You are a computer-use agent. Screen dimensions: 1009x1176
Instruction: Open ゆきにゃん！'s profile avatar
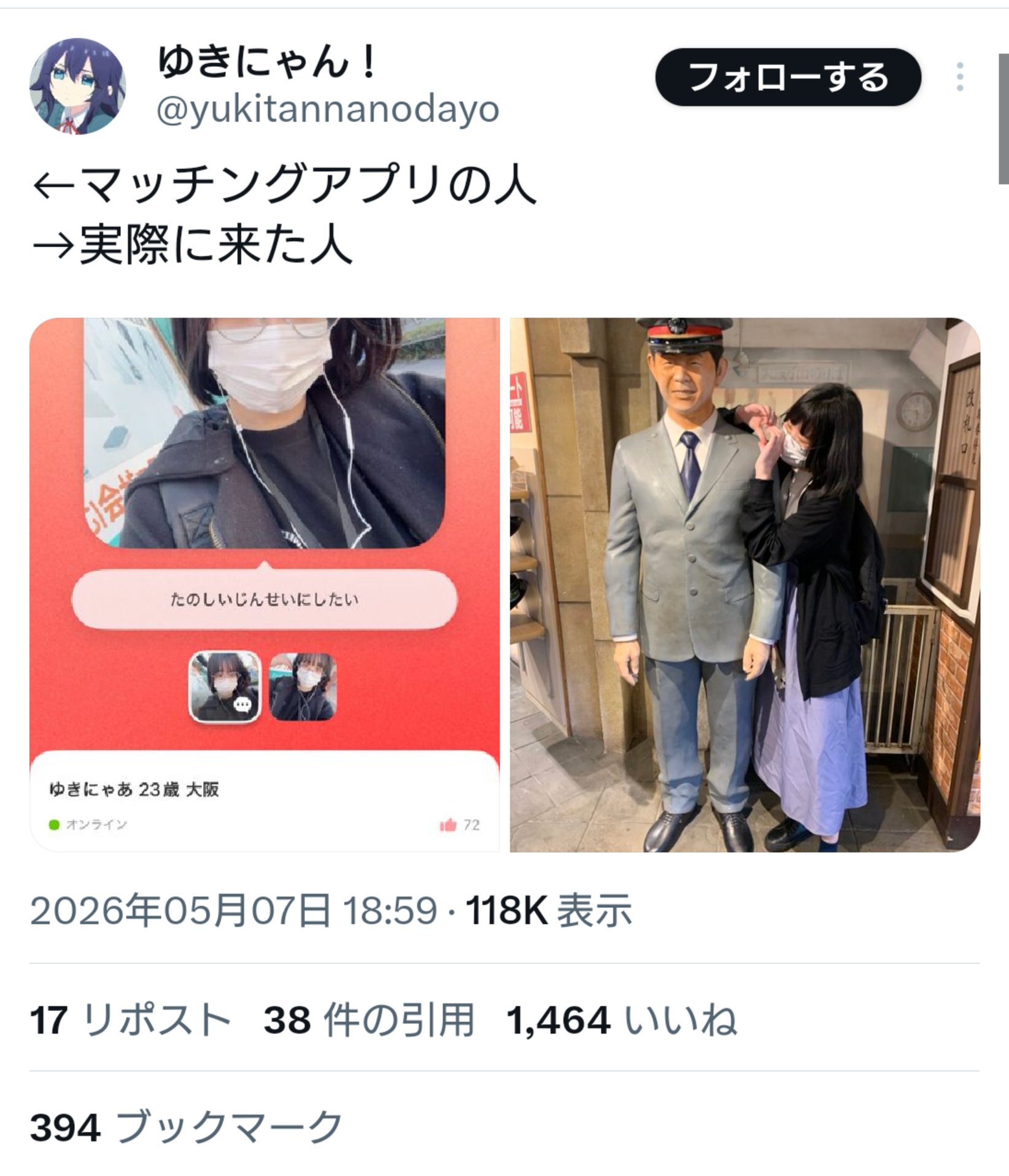pyautogui.click(x=78, y=86)
